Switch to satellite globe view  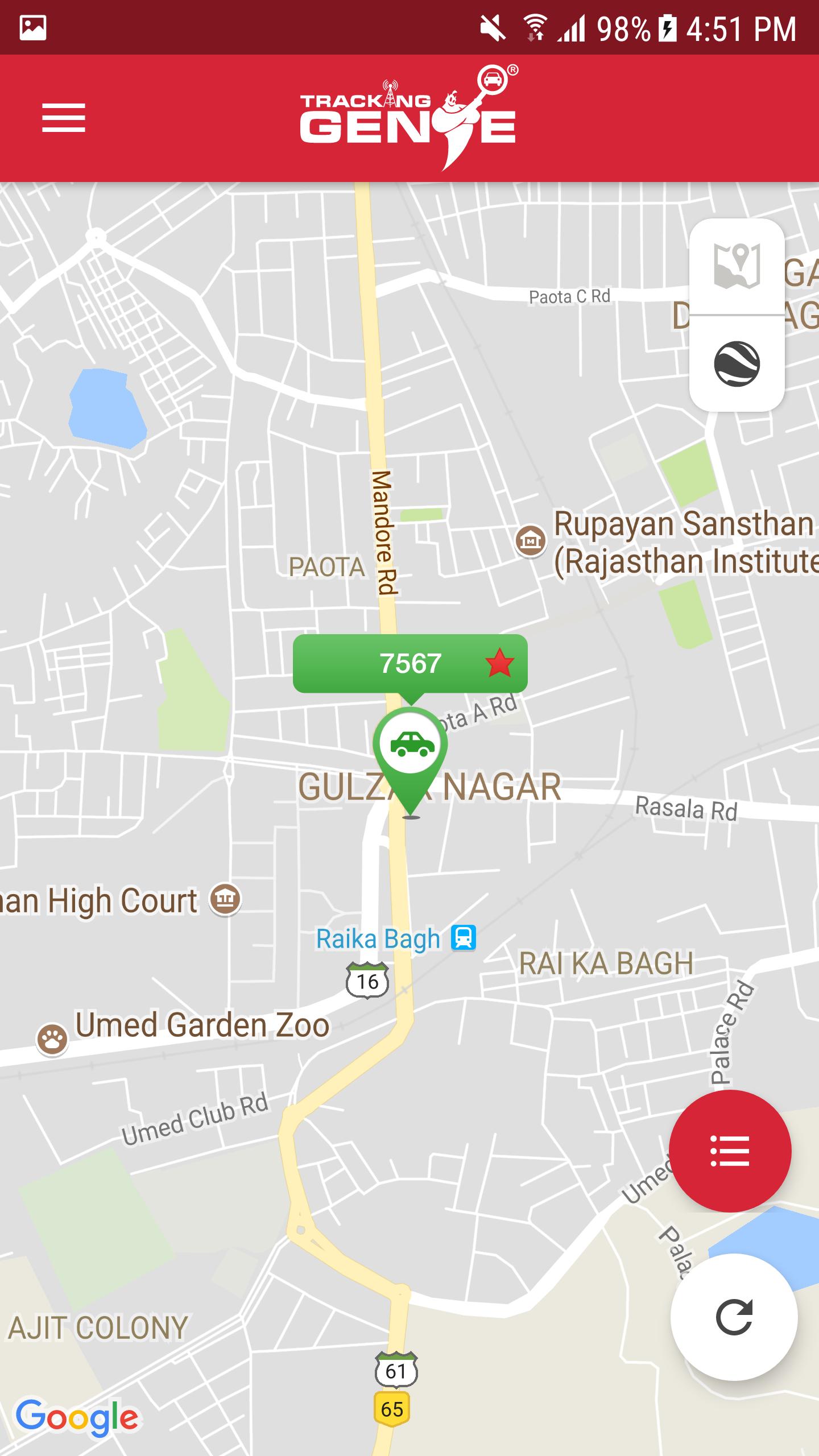click(x=737, y=364)
